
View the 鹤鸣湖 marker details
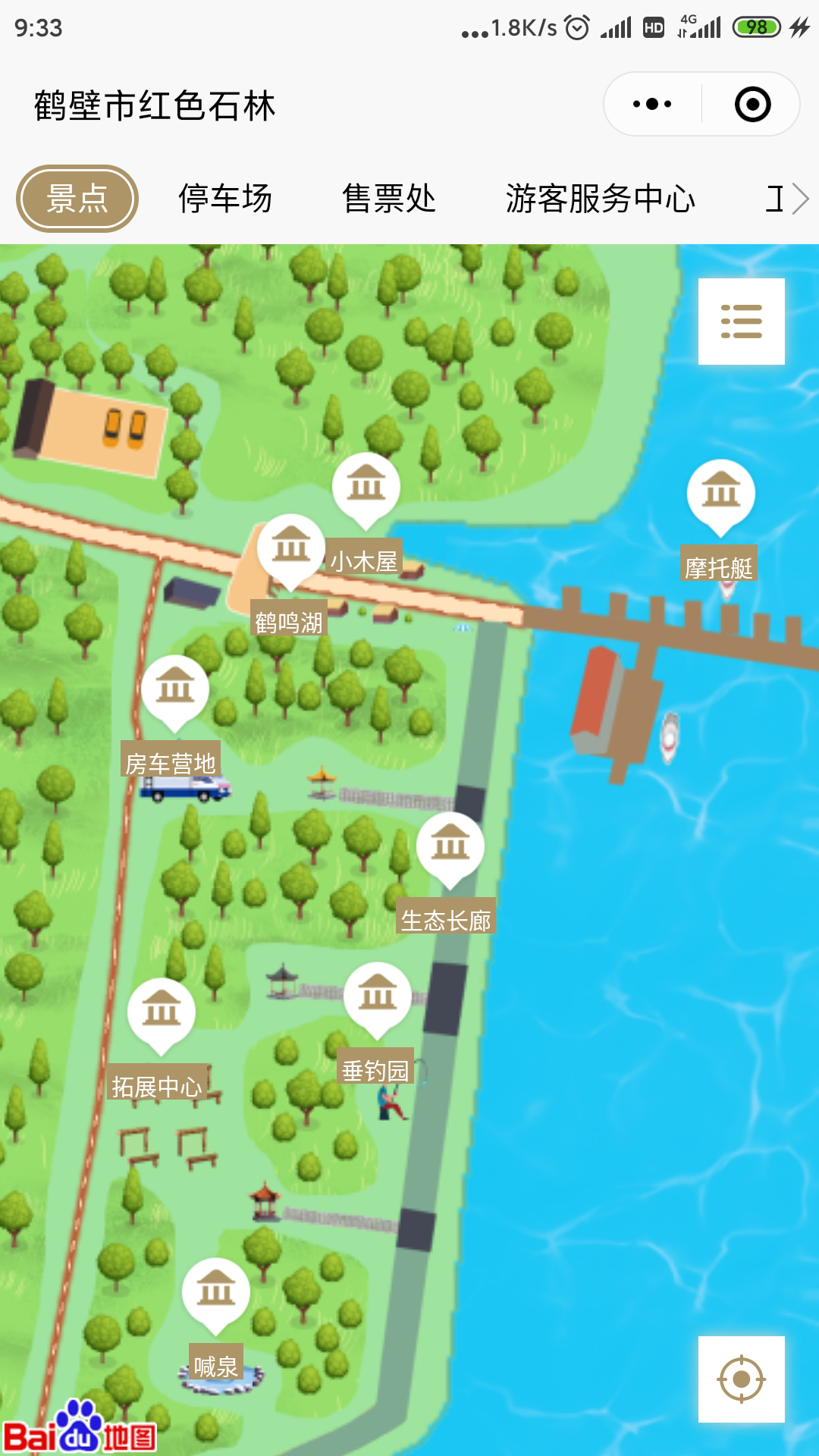click(291, 547)
